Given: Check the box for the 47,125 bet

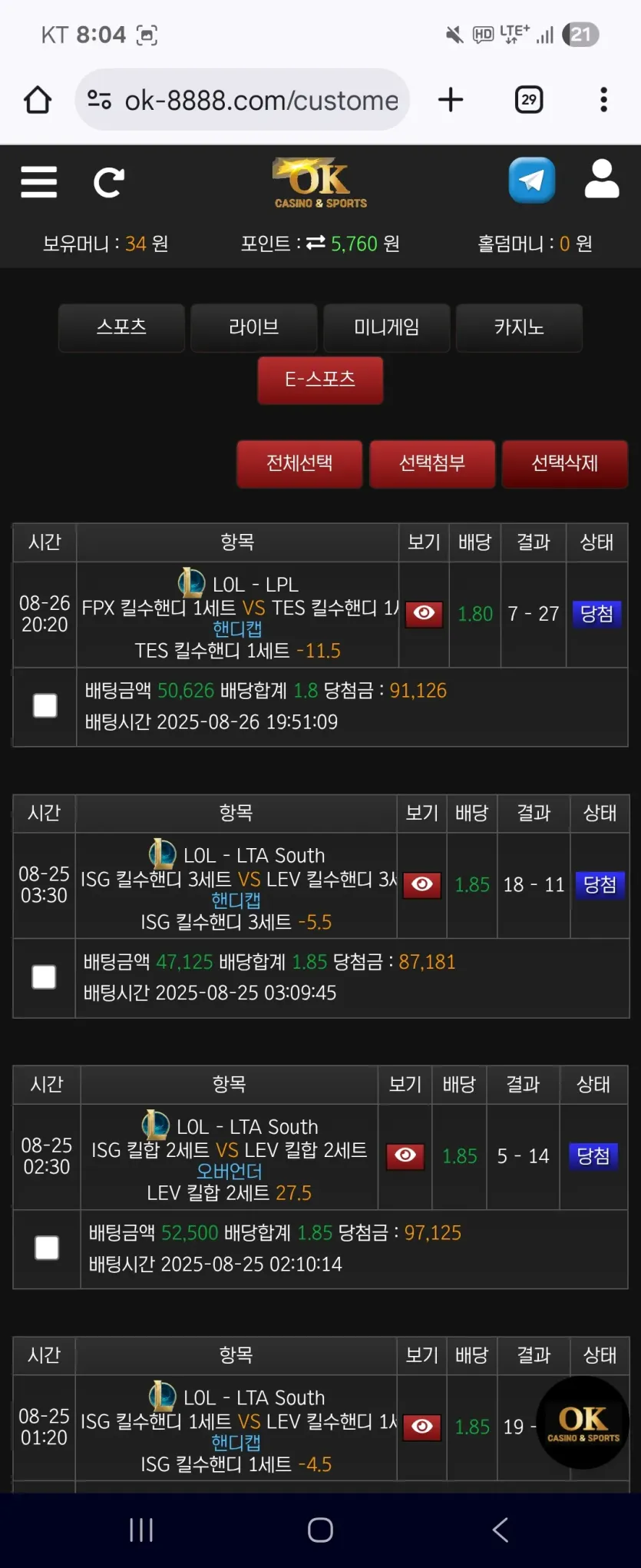Looking at the screenshot, I should [44, 976].
